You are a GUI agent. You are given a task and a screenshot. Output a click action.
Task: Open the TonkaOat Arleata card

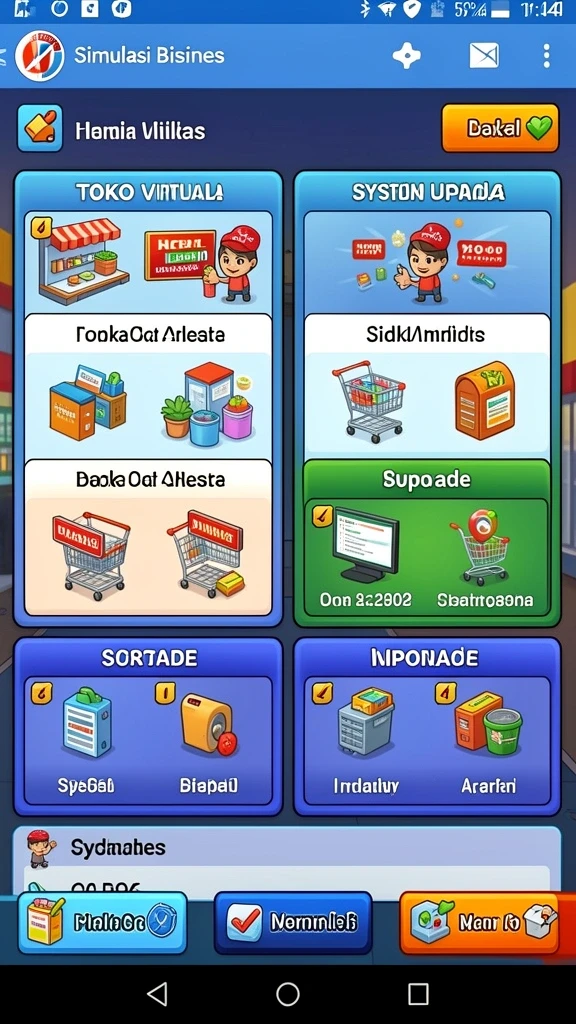(x=148, y=386)
